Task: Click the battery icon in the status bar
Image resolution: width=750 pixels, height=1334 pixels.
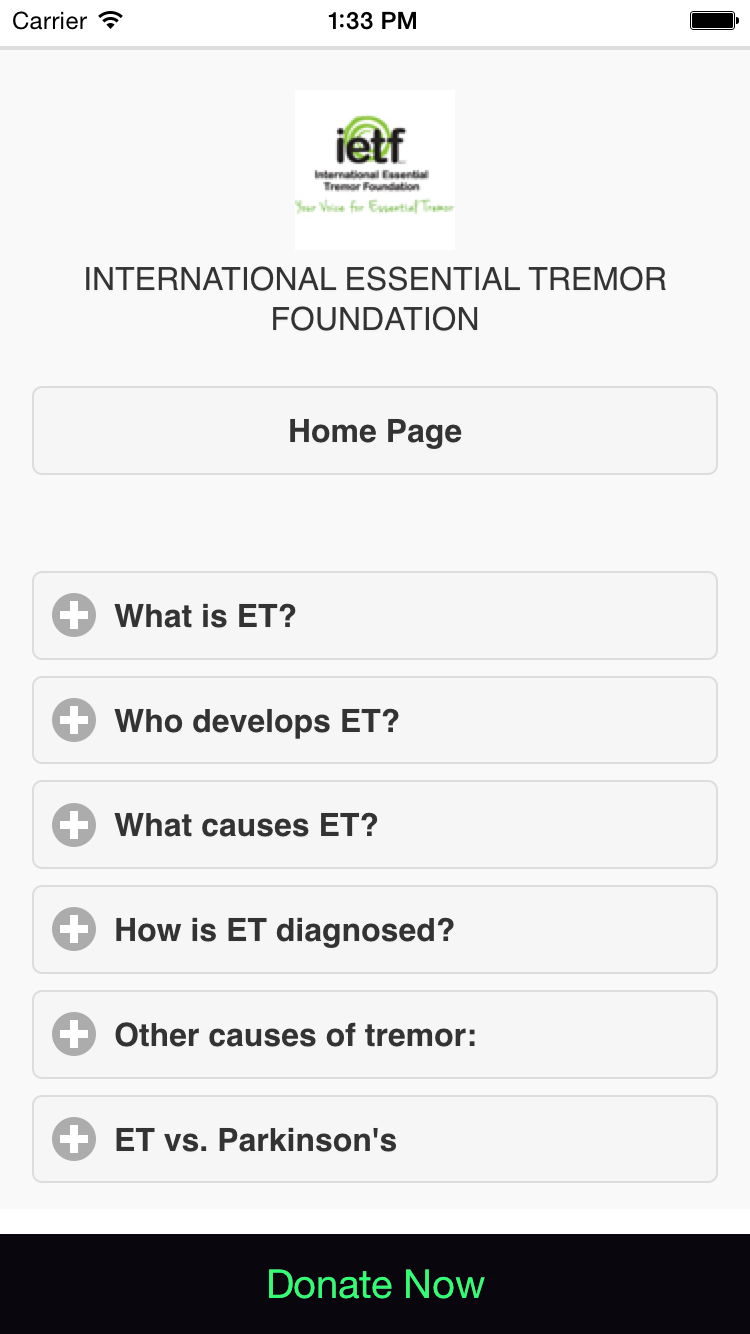Action: coord(713,18)
